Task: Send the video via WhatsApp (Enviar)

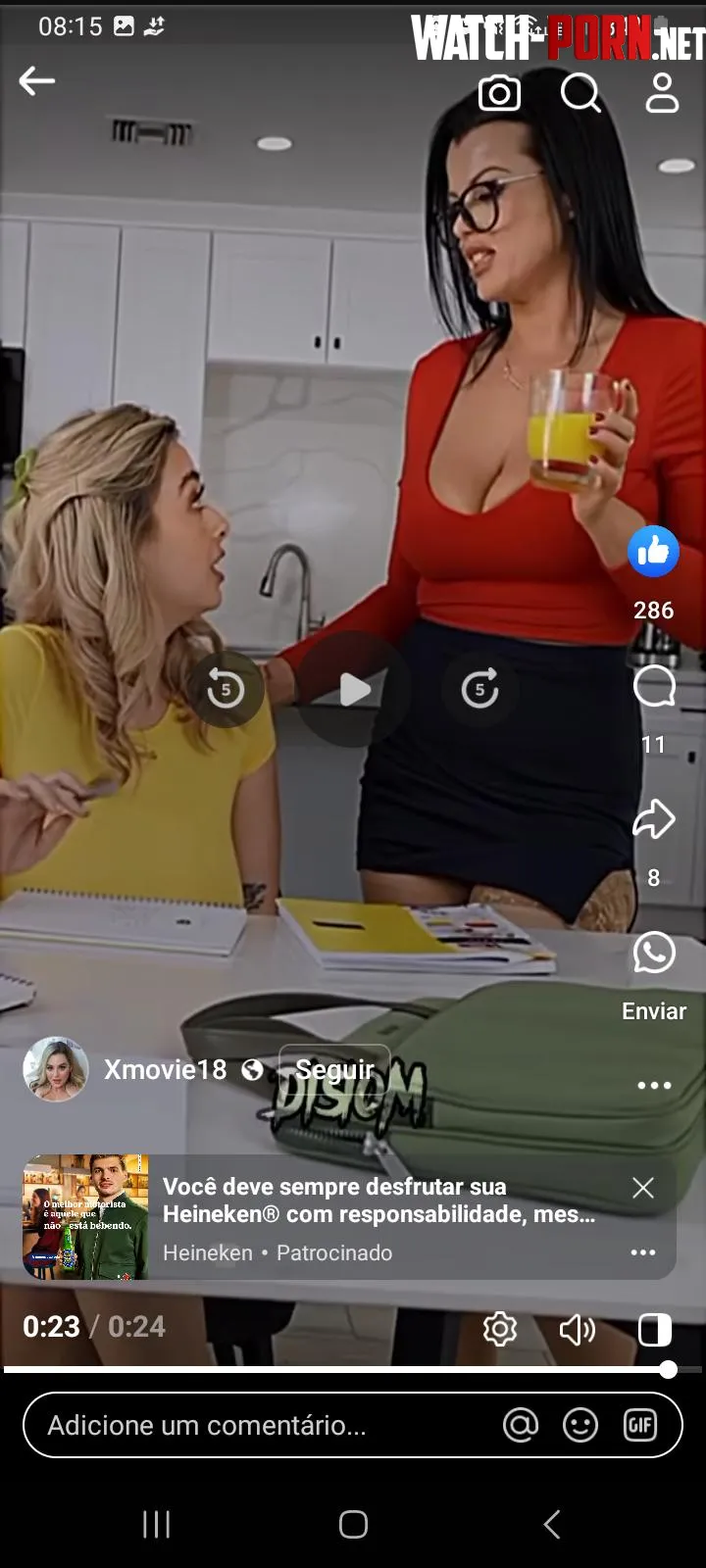Action: (653, 953)
